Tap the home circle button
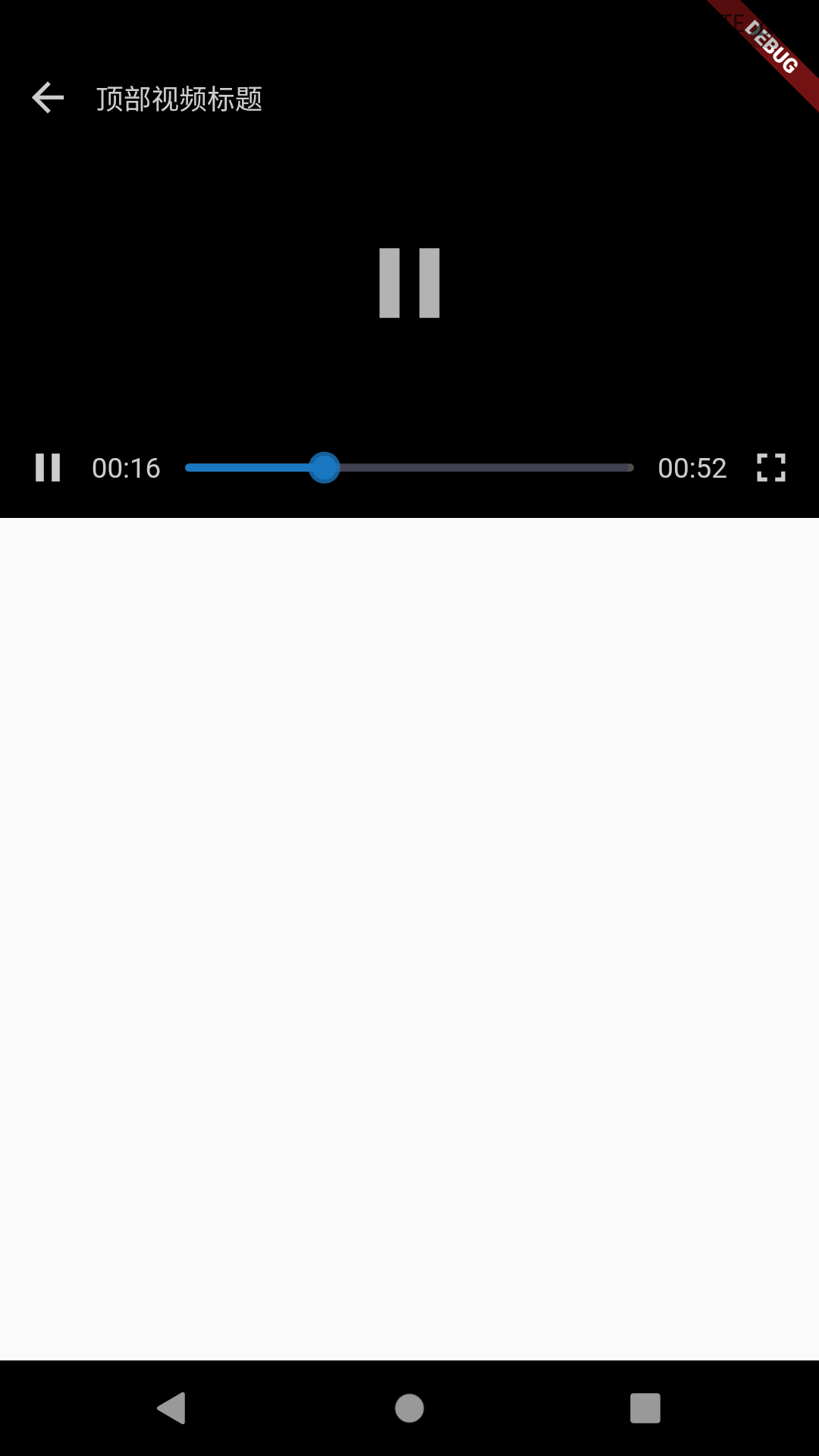Screen dimensions: 819x1456 pos(409,1409)
